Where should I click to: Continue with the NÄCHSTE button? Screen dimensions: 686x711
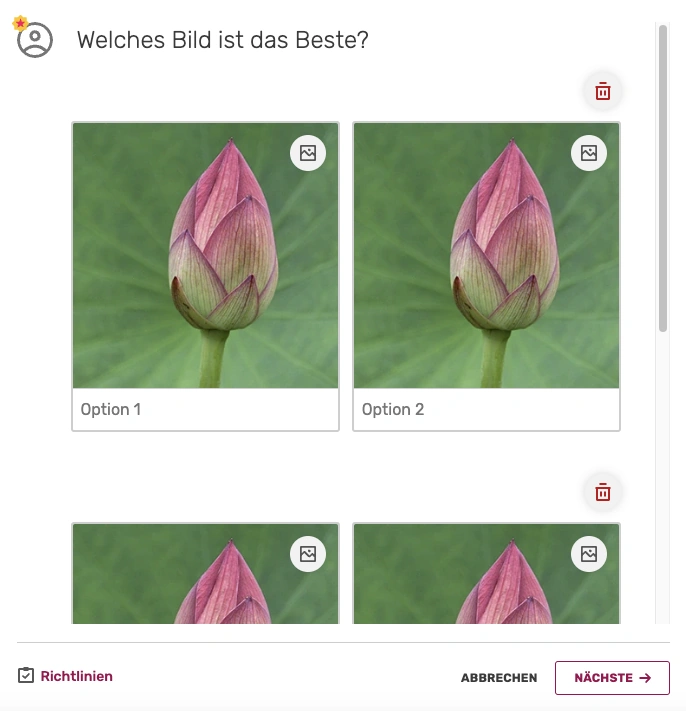(x=612, y=678)
